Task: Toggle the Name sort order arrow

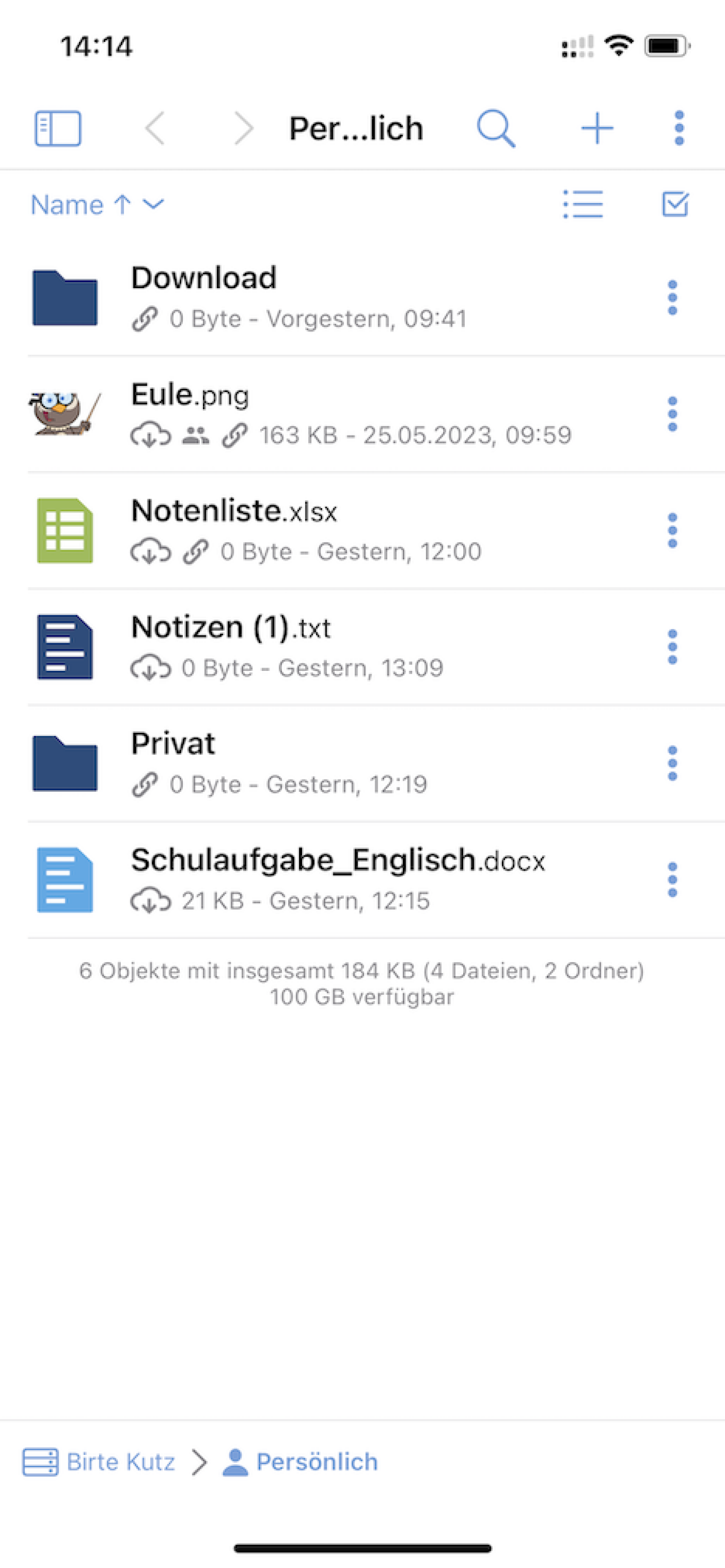Action: click(122, 204)
